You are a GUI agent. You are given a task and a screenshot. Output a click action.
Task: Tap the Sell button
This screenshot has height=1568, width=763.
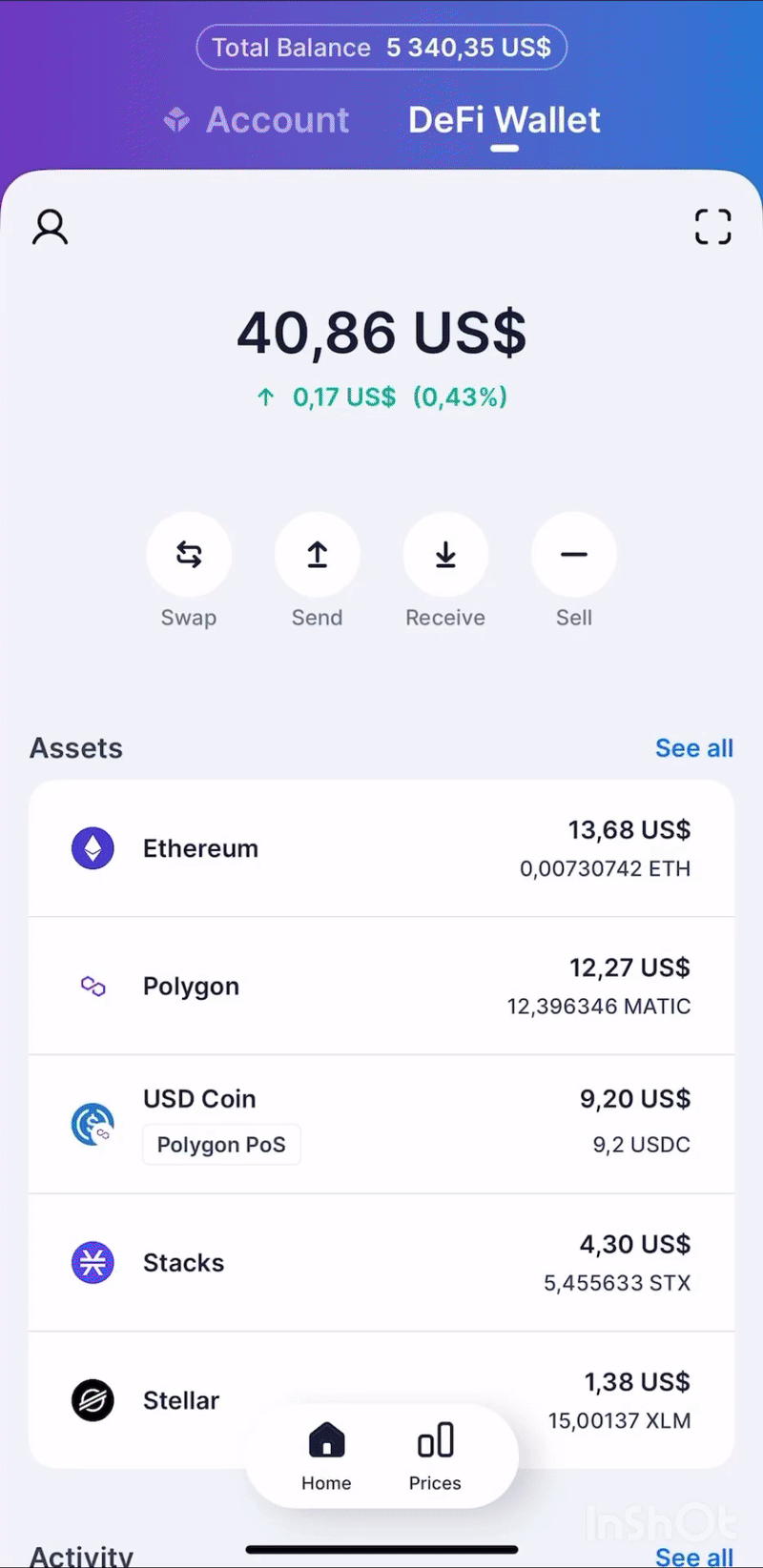coord(574,555)
